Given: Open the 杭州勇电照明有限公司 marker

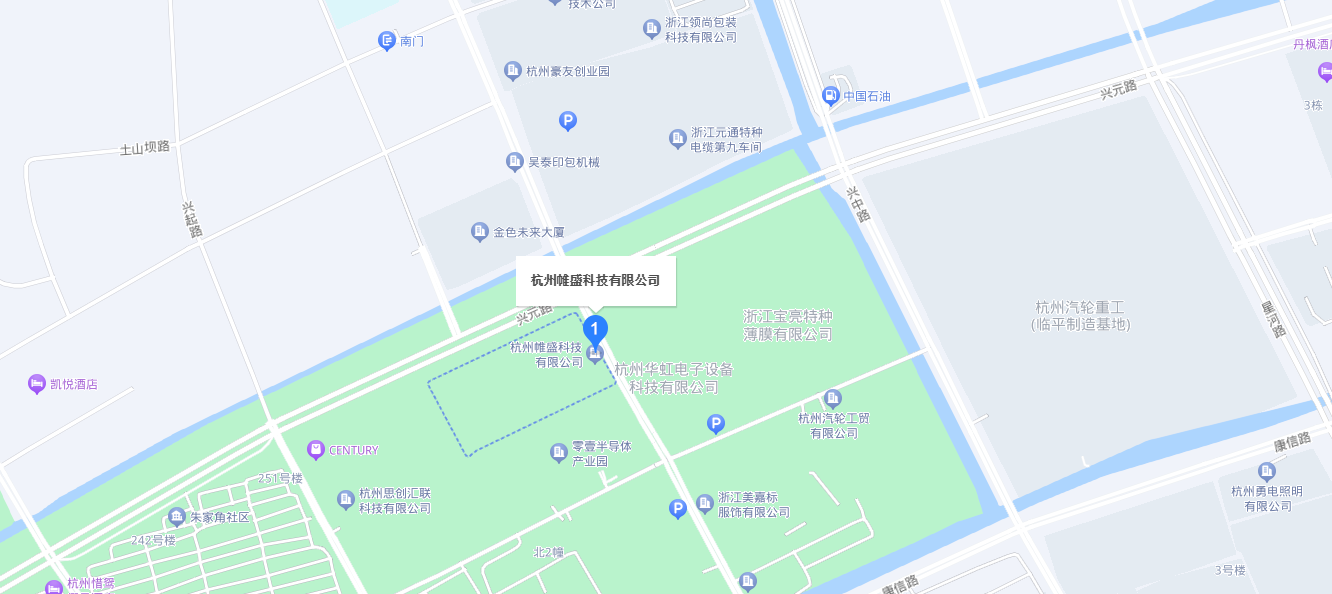Looking at the screenshot, I should (x=1267, y=472).
